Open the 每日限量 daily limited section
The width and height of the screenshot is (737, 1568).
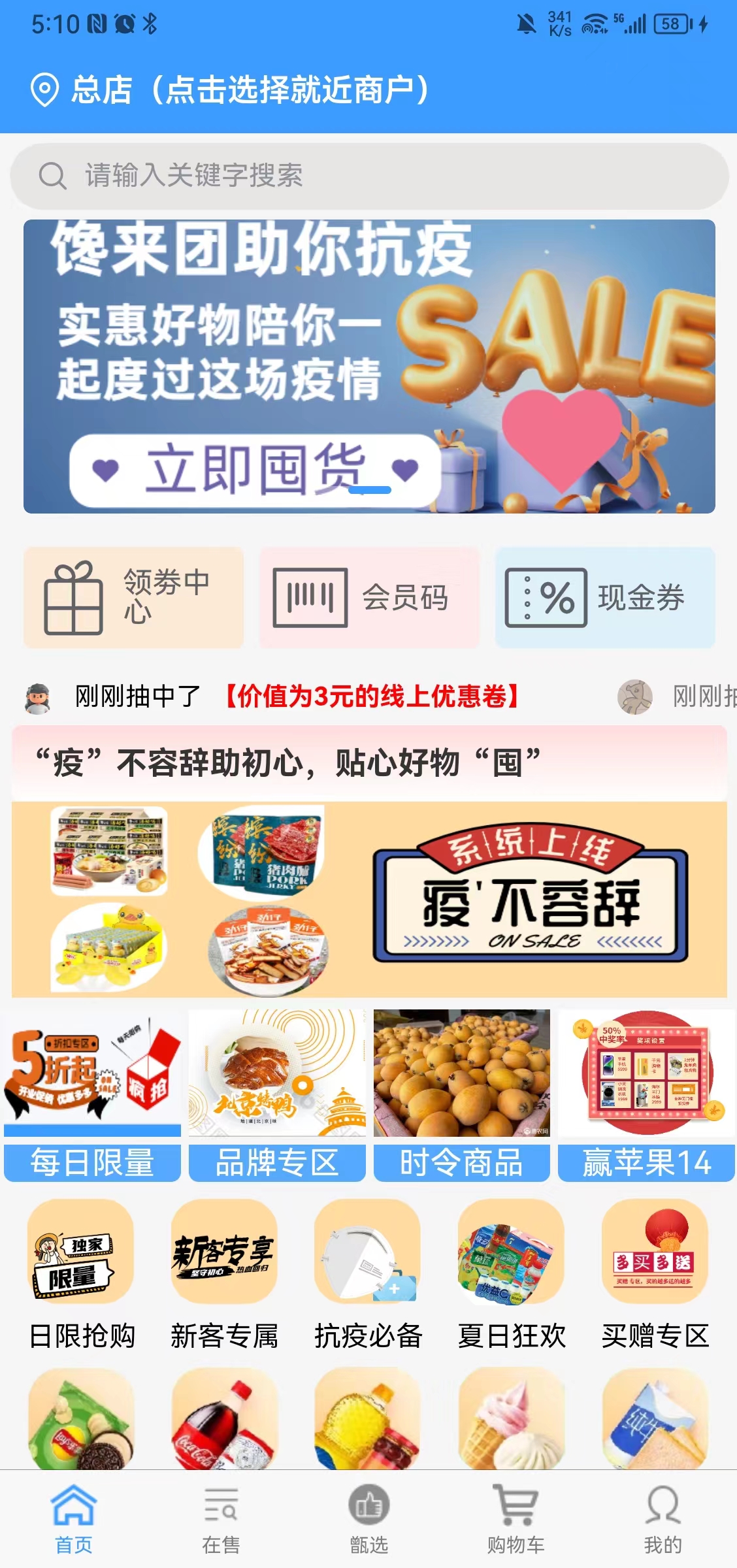(x=92, y=1095)
